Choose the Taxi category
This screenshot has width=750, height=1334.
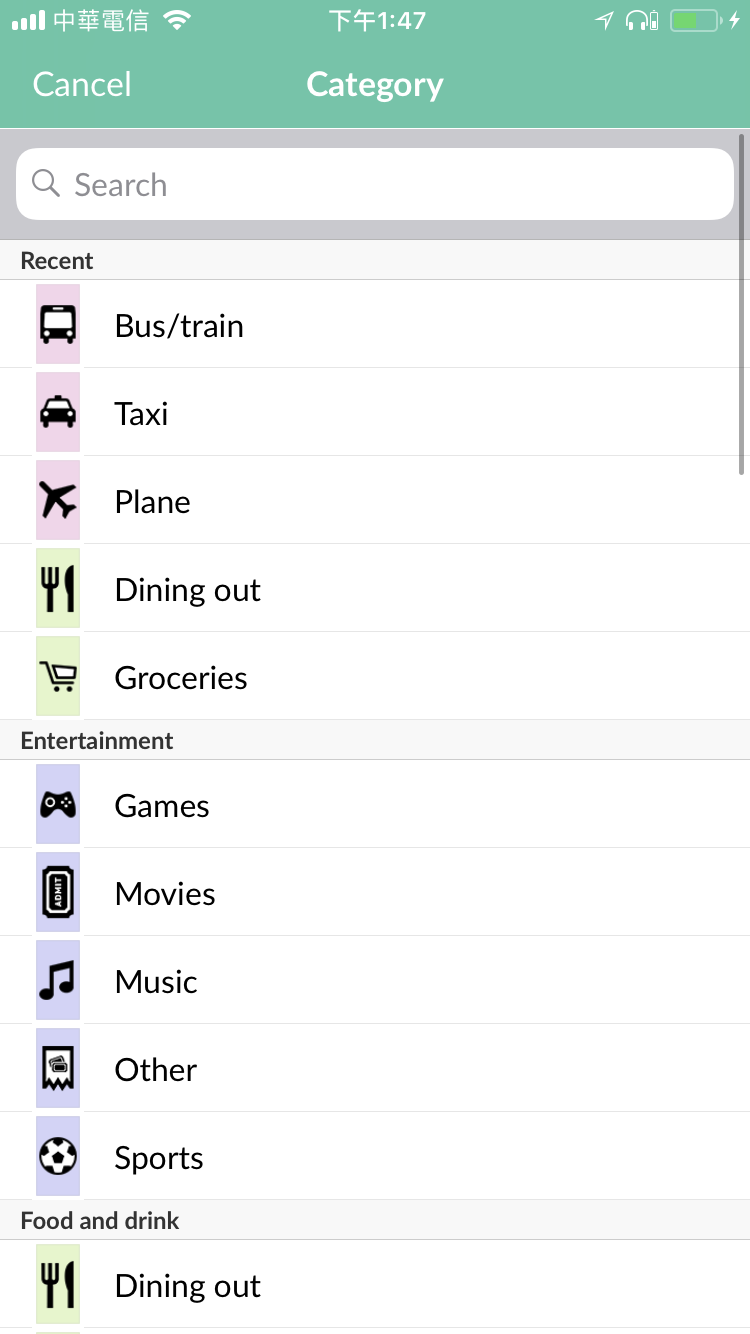375,412
